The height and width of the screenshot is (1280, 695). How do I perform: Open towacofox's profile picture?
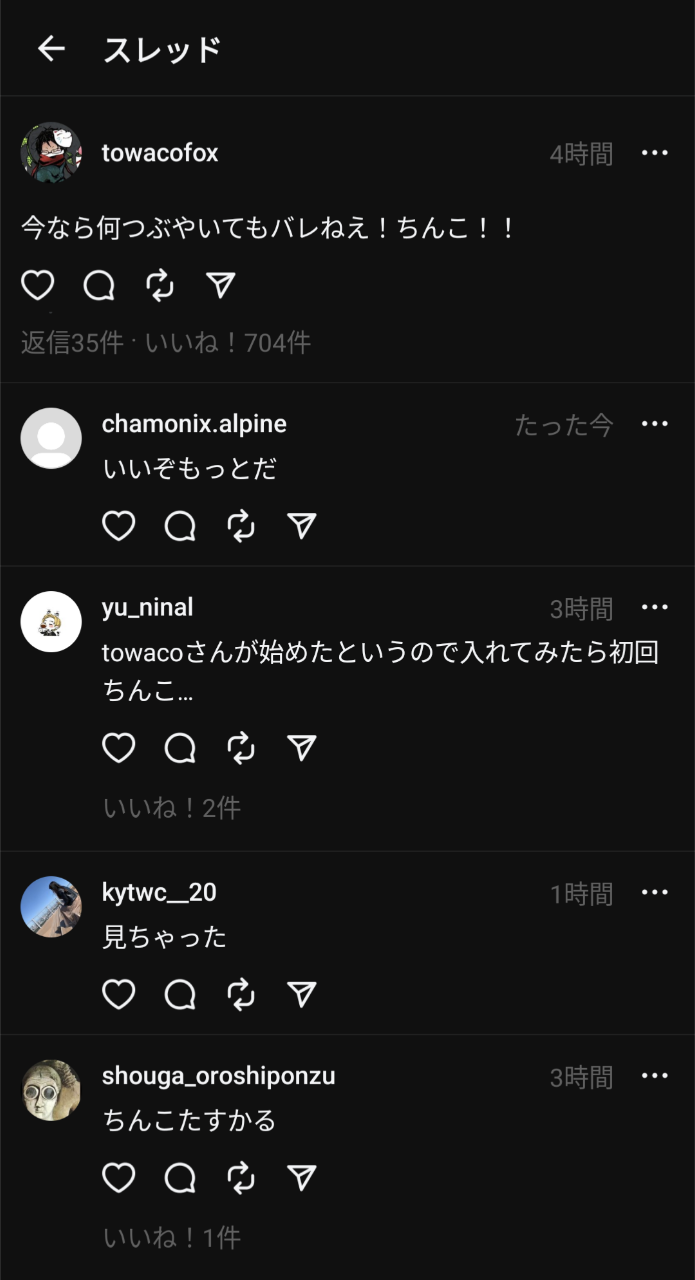point(51,153)
